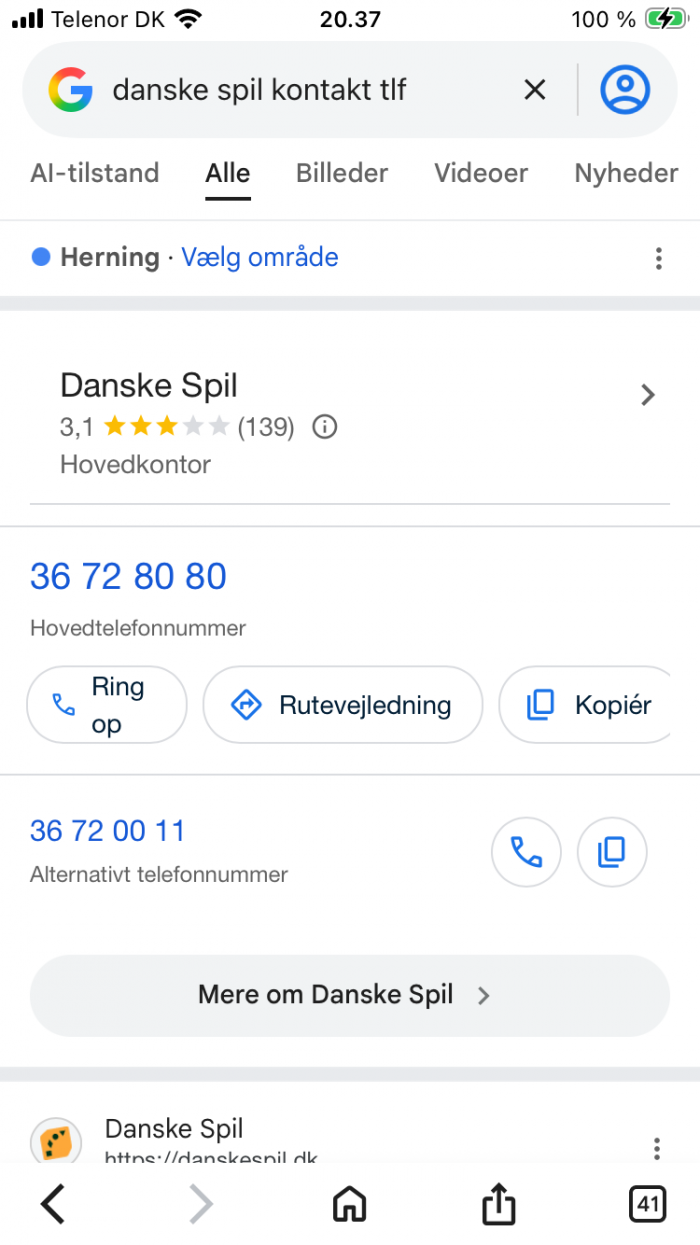This screenshot has height=1245, width=700.
Task: Switch to the AI-tilstand tab
Action: tap(95, 173)
